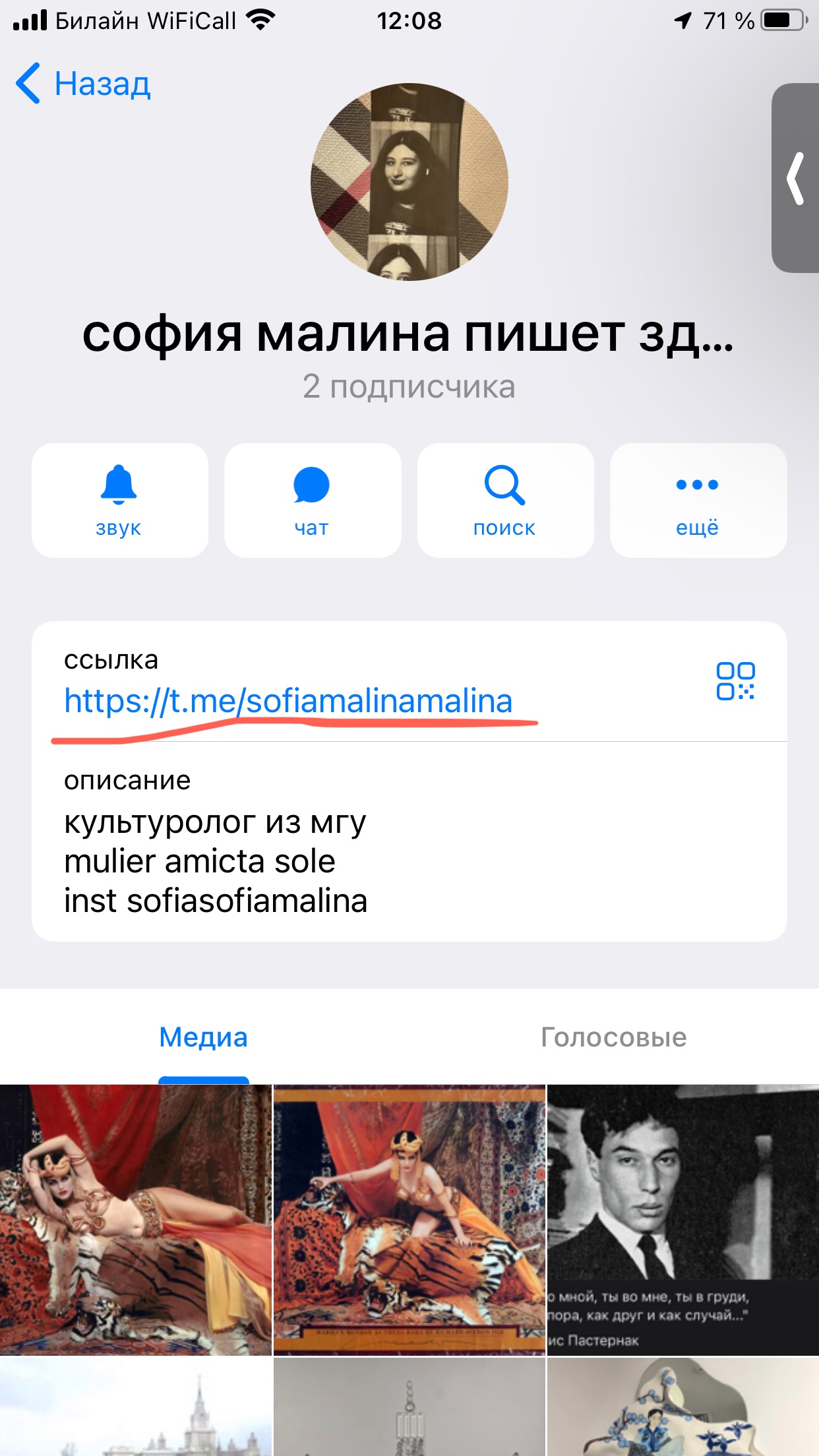Open the tower building photo tile

[x=135, y=1408]
